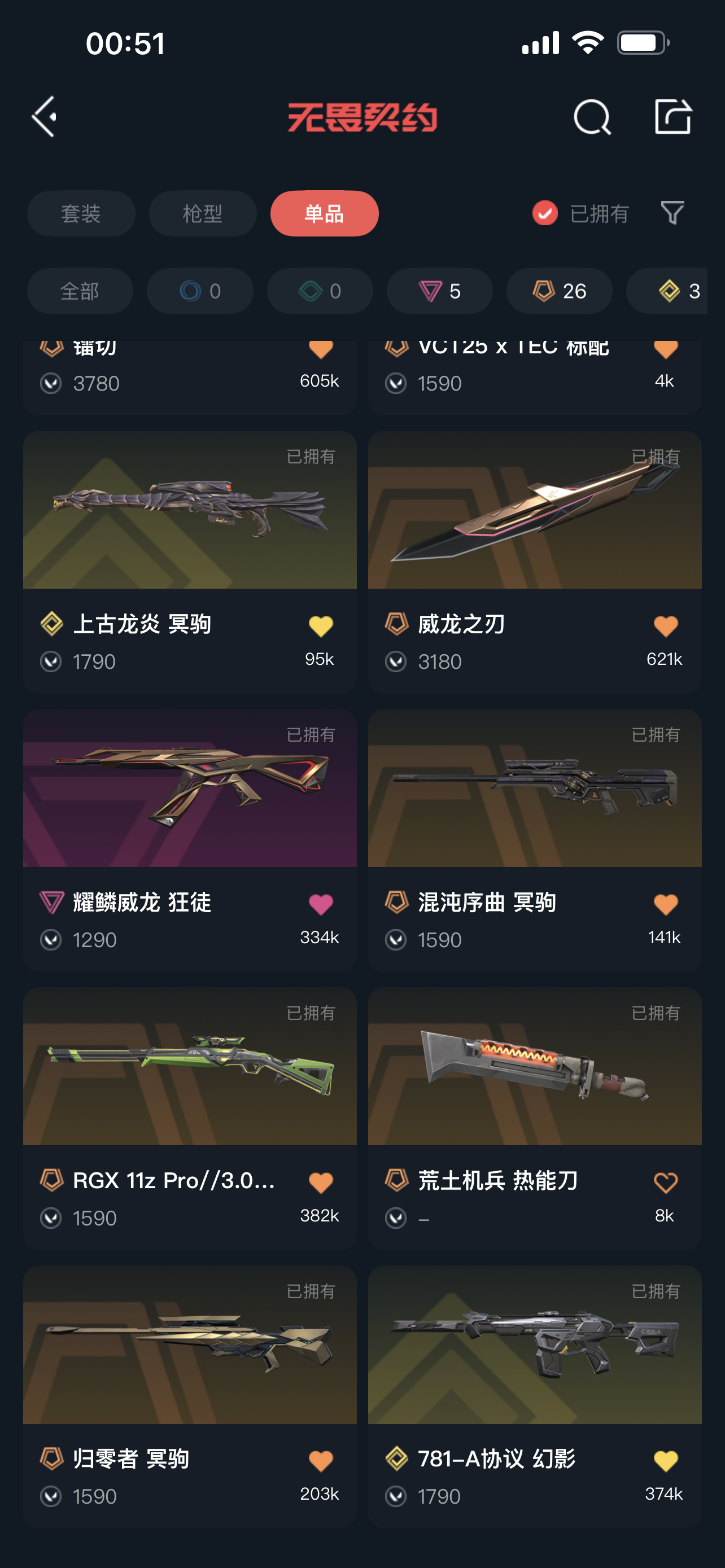Select the 全部 rarity chip
The height and width of the screenshot is (1568, 725).
click(80, 291)
